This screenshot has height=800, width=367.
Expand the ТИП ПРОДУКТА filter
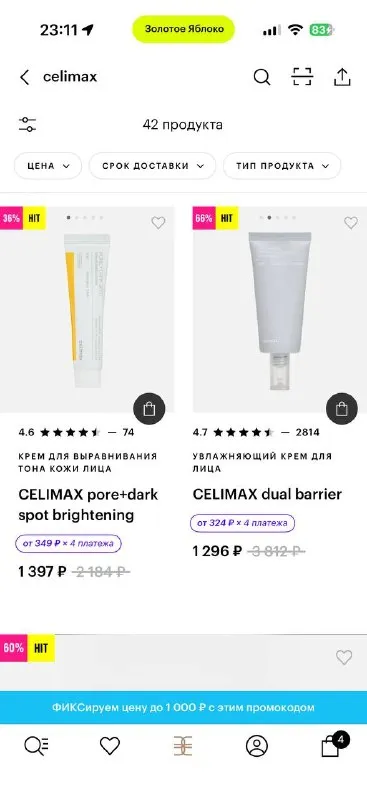282,166
